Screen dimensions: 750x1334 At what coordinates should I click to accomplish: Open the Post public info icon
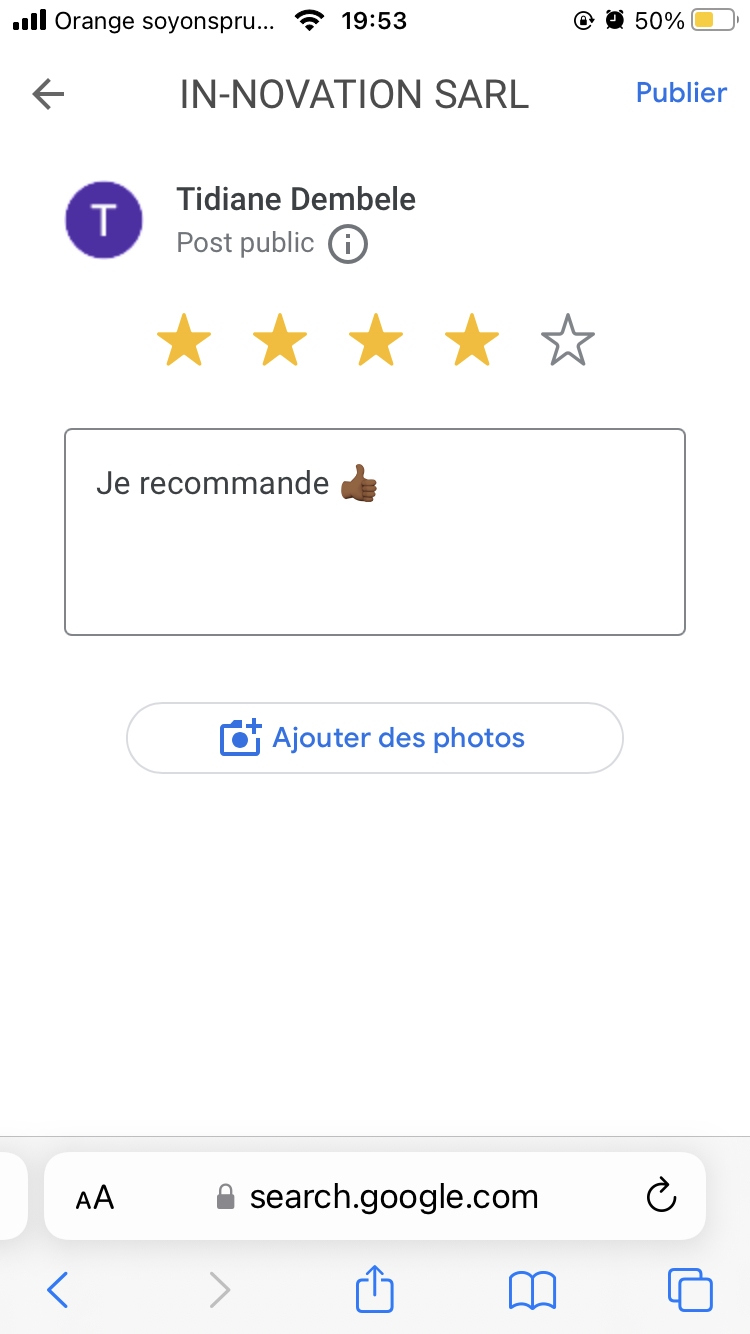coord(348,244)
